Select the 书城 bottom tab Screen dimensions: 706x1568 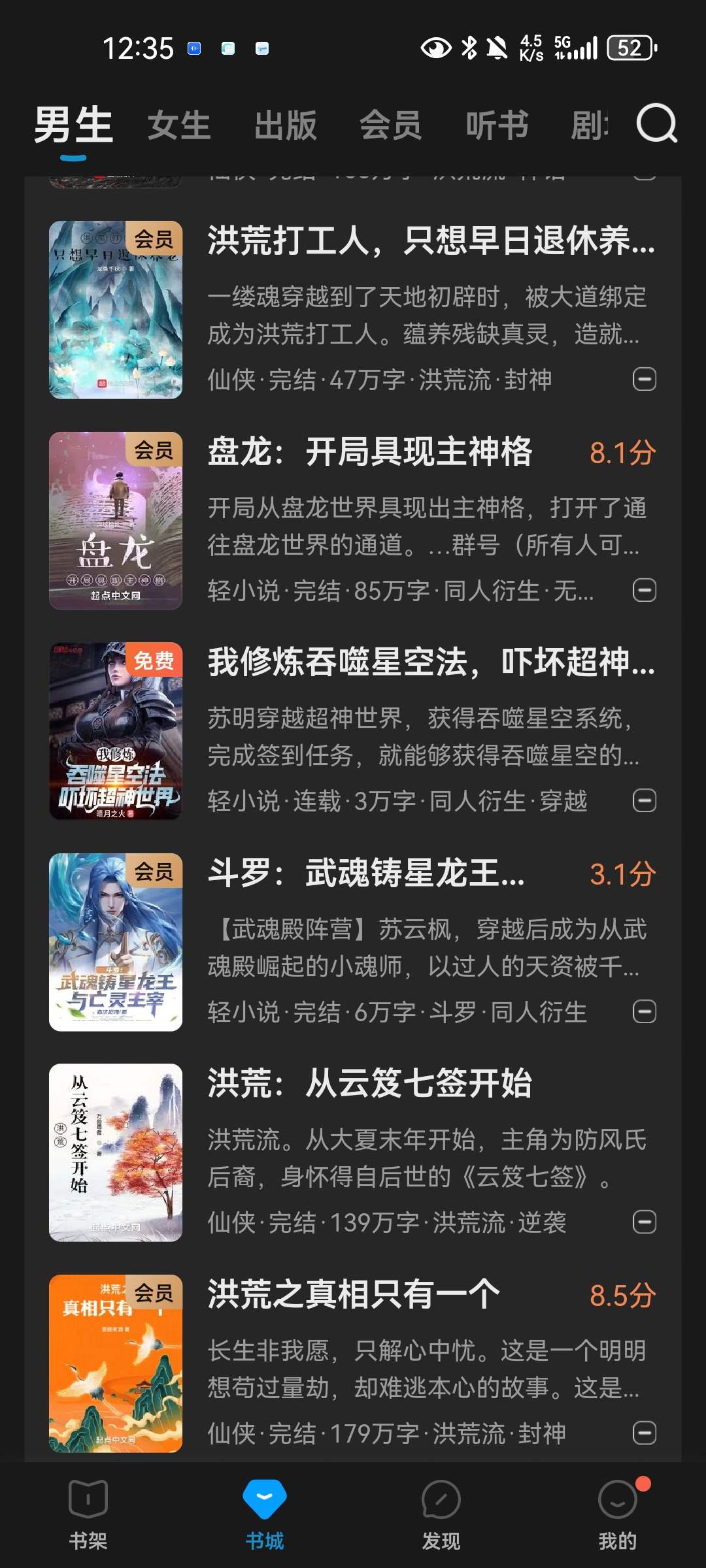[x=265, y=1514]
